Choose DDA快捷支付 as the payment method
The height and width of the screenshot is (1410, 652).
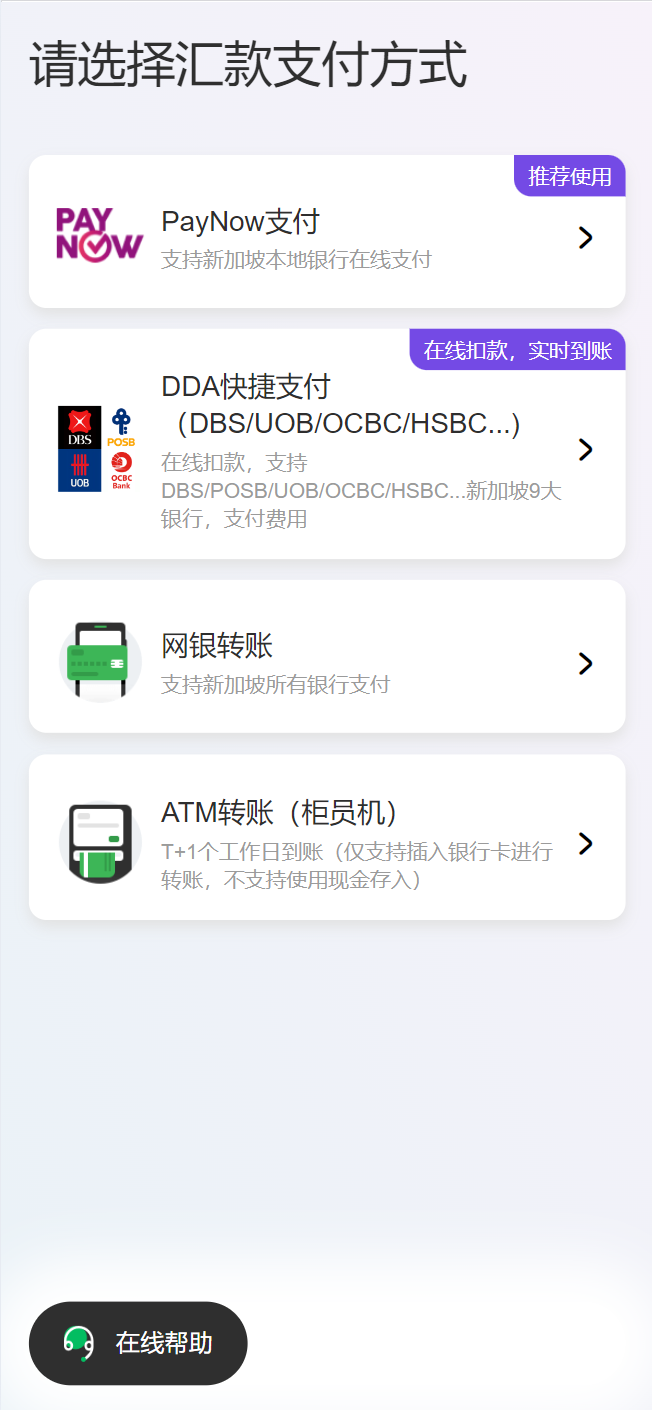click(327, 444)
